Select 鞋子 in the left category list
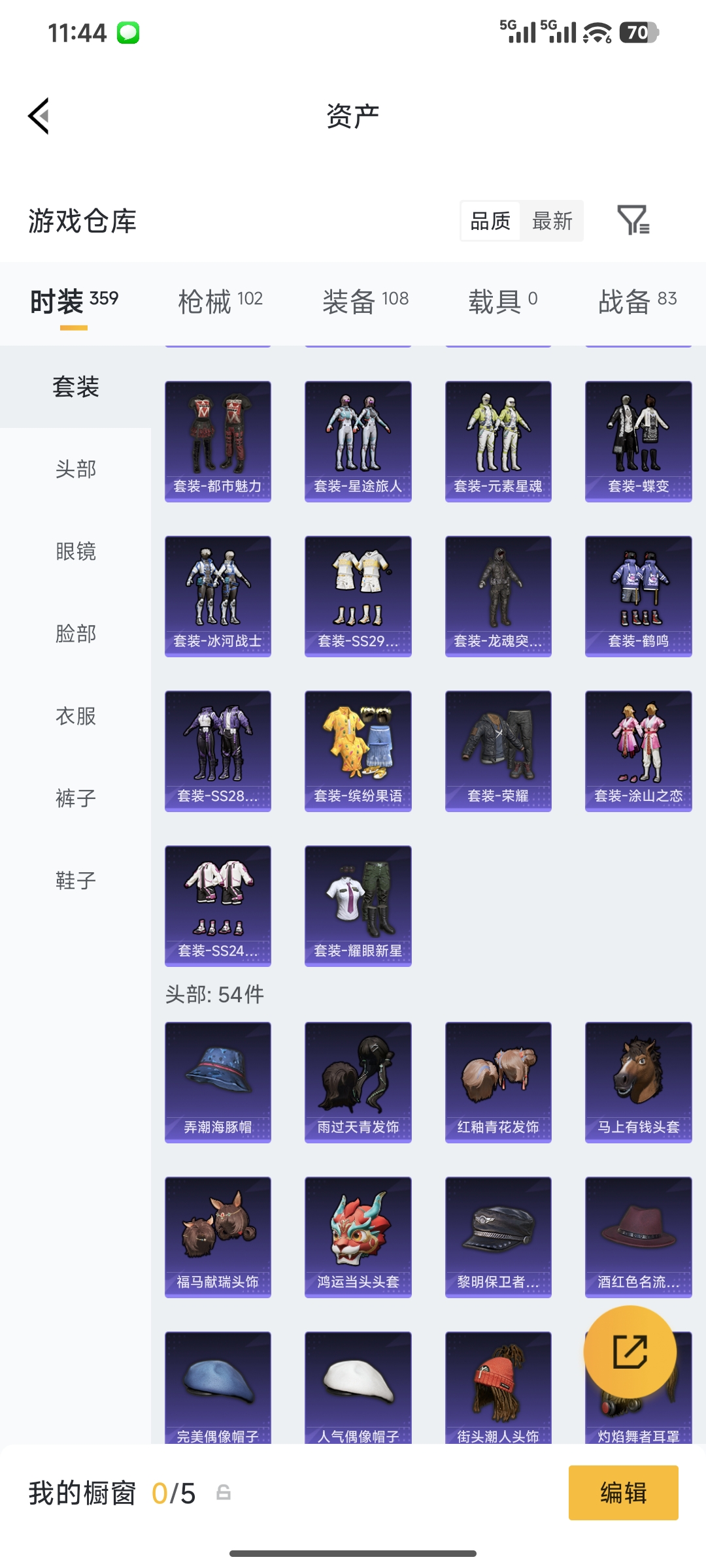 click(75, 881)
